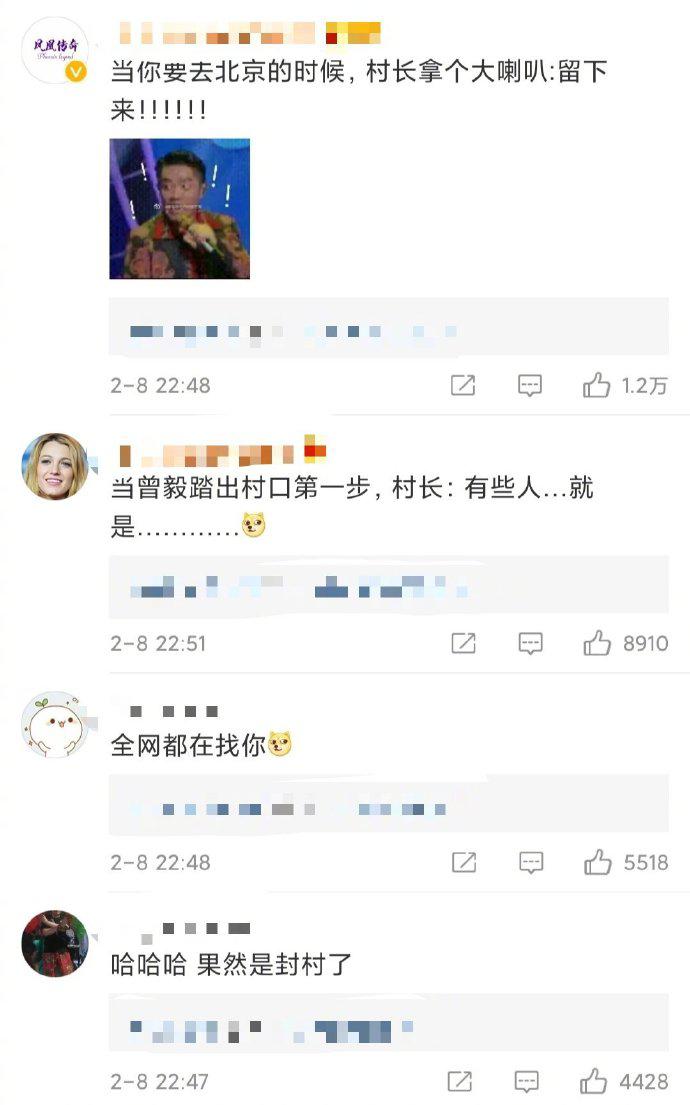Reply to the comment posted at 22:51
This screenshot has height=1105, width=690.
(x=531, y=643)
